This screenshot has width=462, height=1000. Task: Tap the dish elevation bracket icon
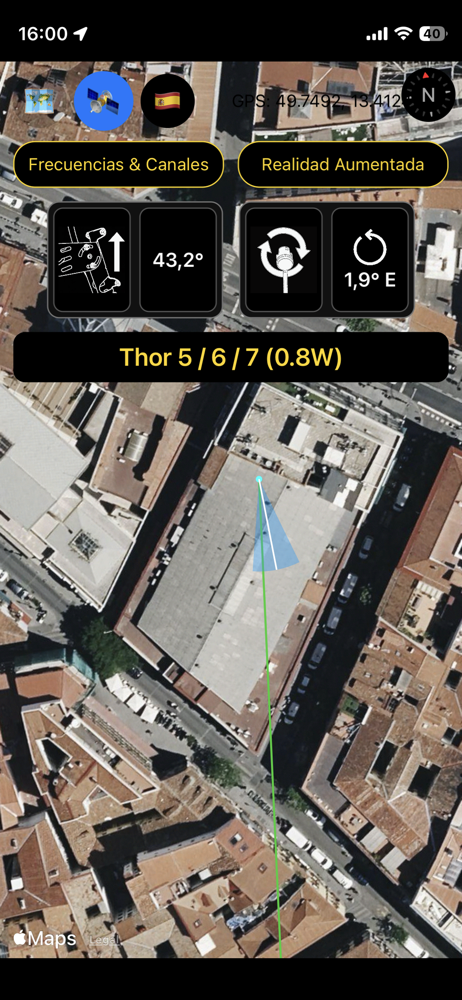click(92, 260)
